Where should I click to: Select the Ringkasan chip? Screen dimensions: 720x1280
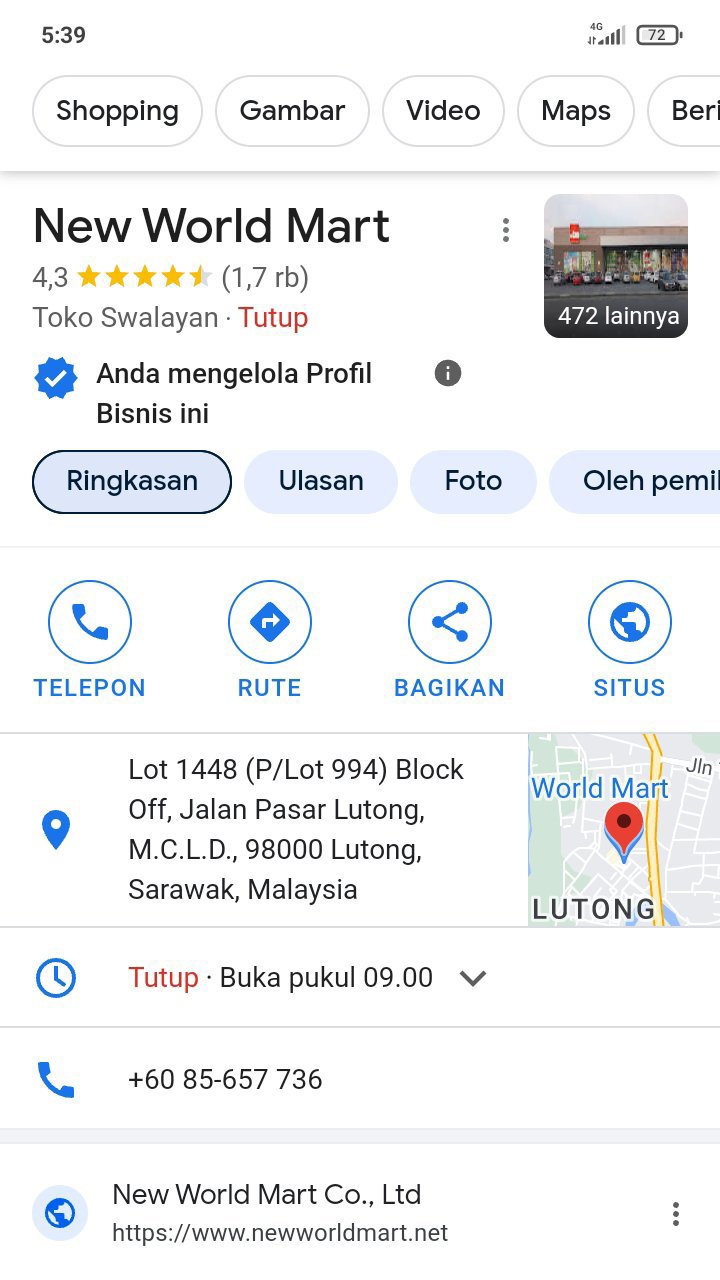pyautogui.click(x=132, y=481)
